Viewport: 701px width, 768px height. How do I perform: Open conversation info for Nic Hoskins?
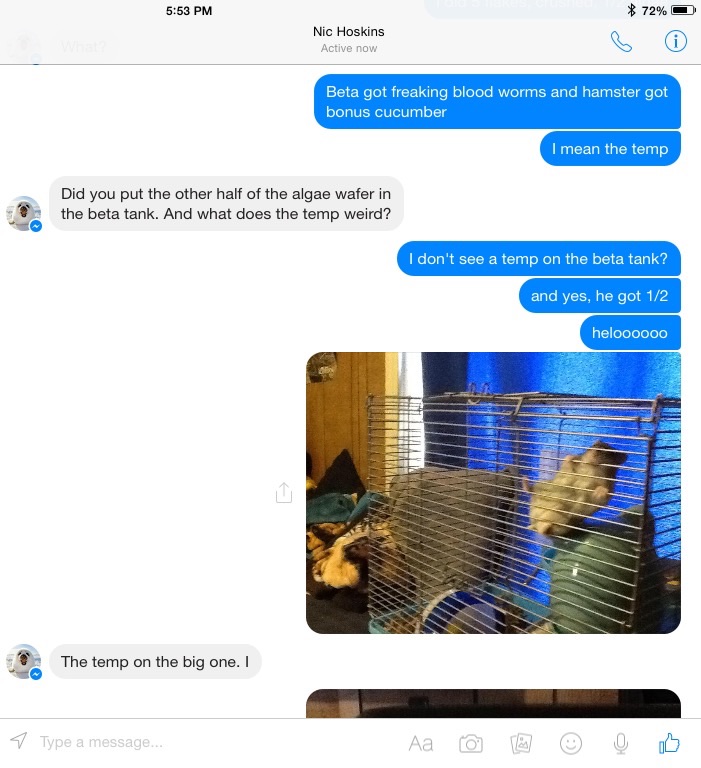pyautogui.click(x=676, y=41)
